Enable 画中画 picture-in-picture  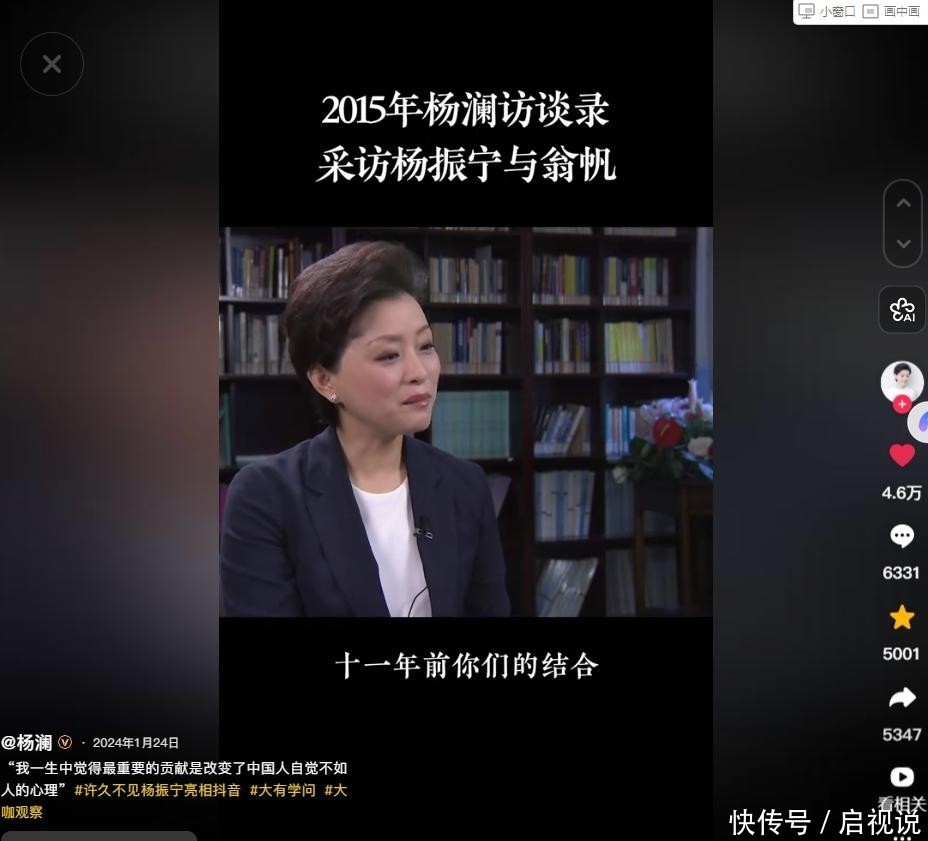pos(892,11)
